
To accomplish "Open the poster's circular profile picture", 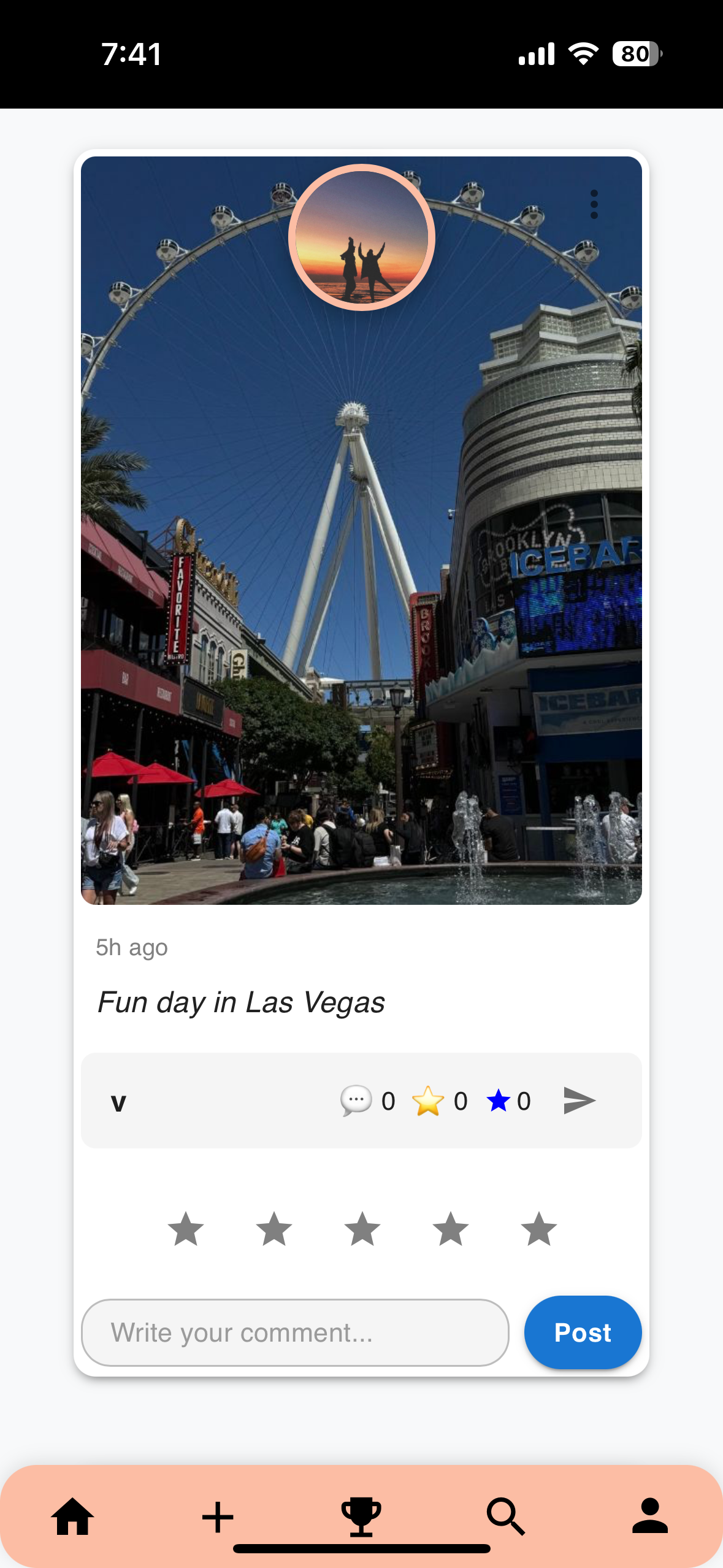I will coord(362,237).
